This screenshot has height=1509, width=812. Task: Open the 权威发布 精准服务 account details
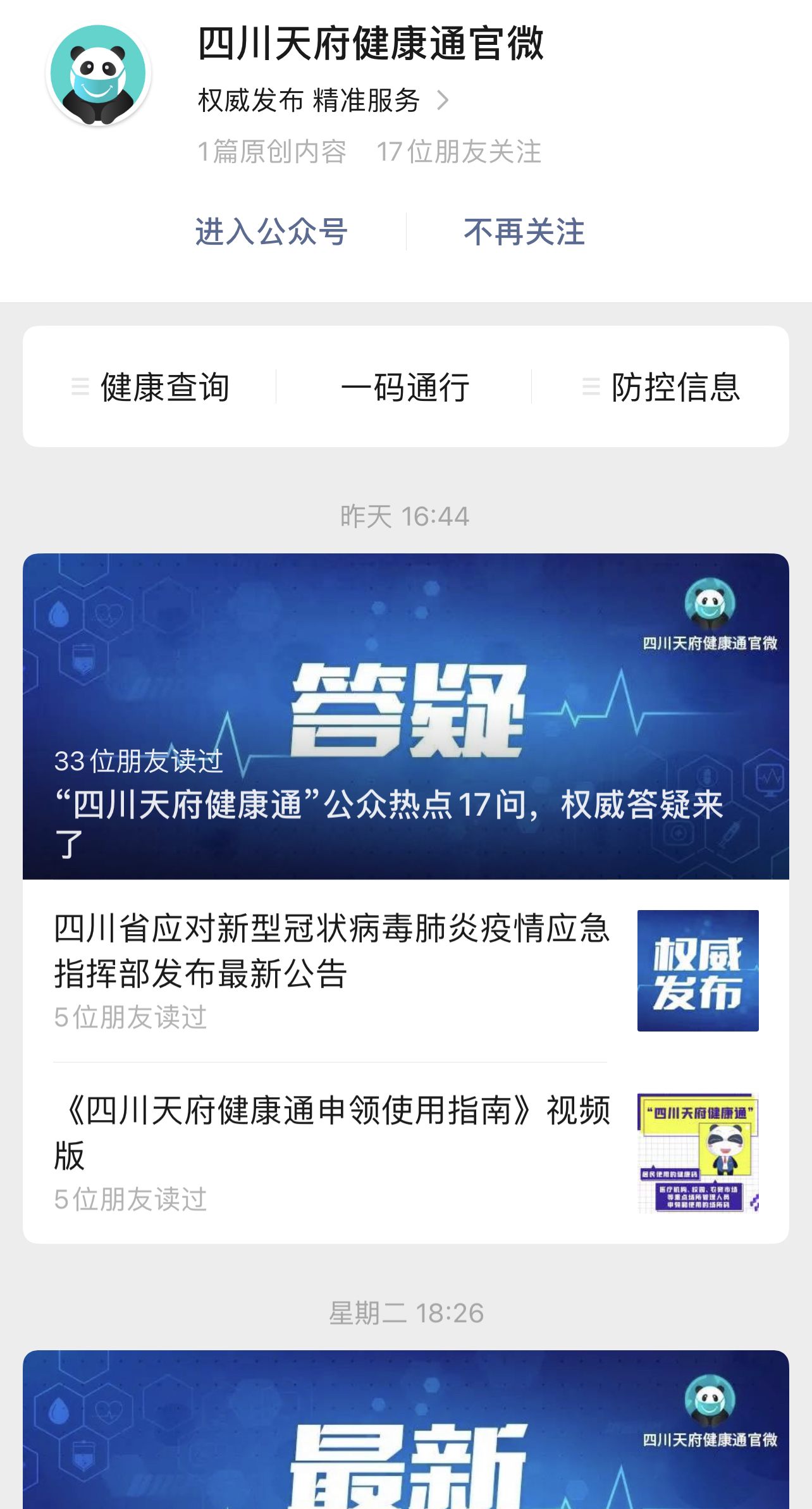323,101
